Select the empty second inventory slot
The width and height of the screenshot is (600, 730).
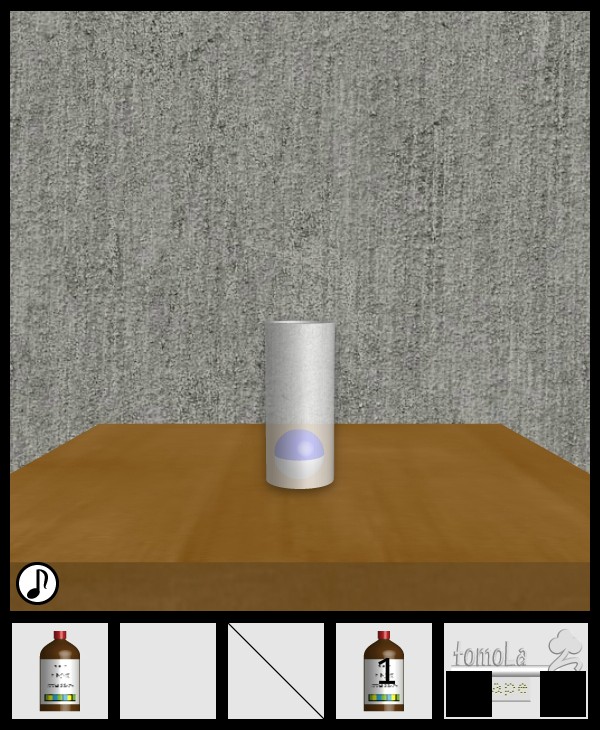[x=168, y=671]
